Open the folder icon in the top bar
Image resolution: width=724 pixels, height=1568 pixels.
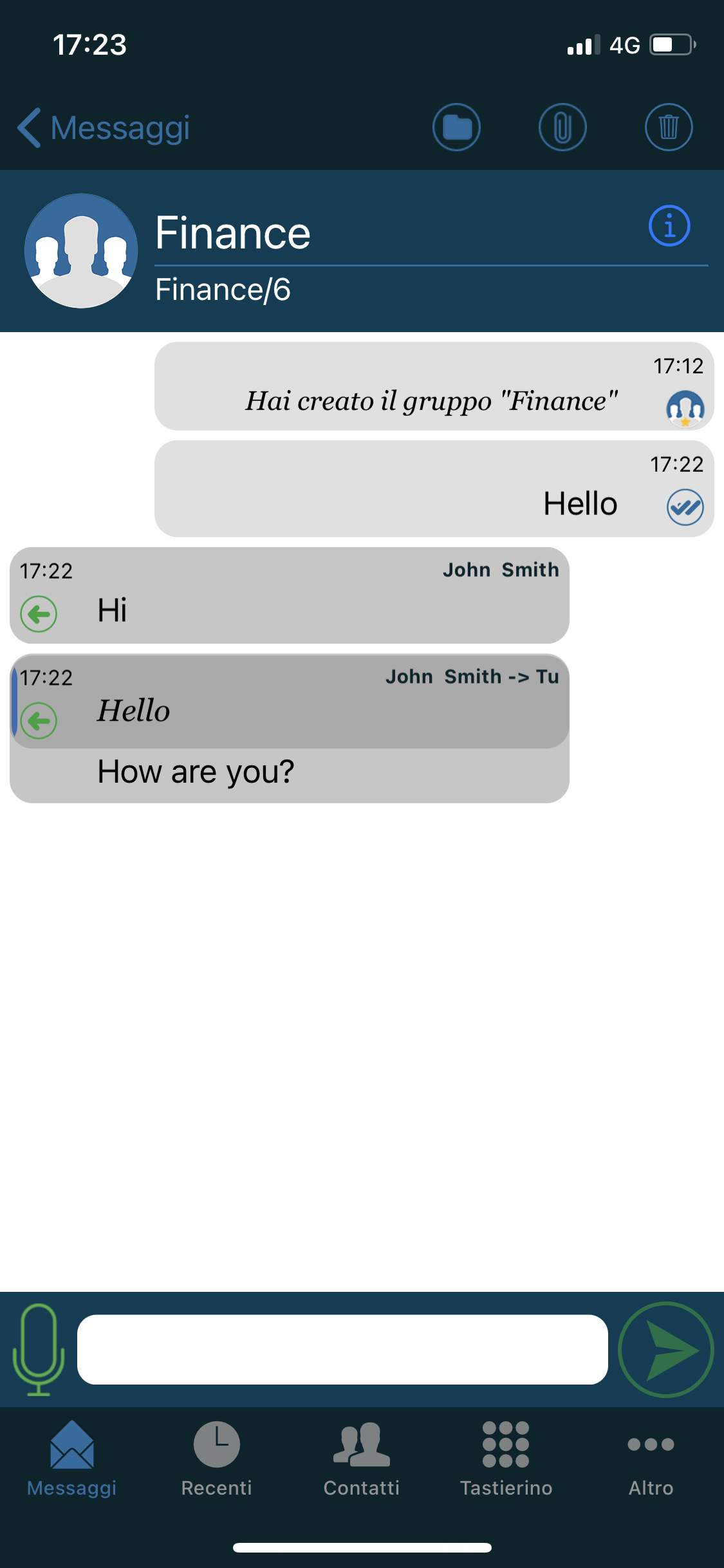(x=456, y=127)
